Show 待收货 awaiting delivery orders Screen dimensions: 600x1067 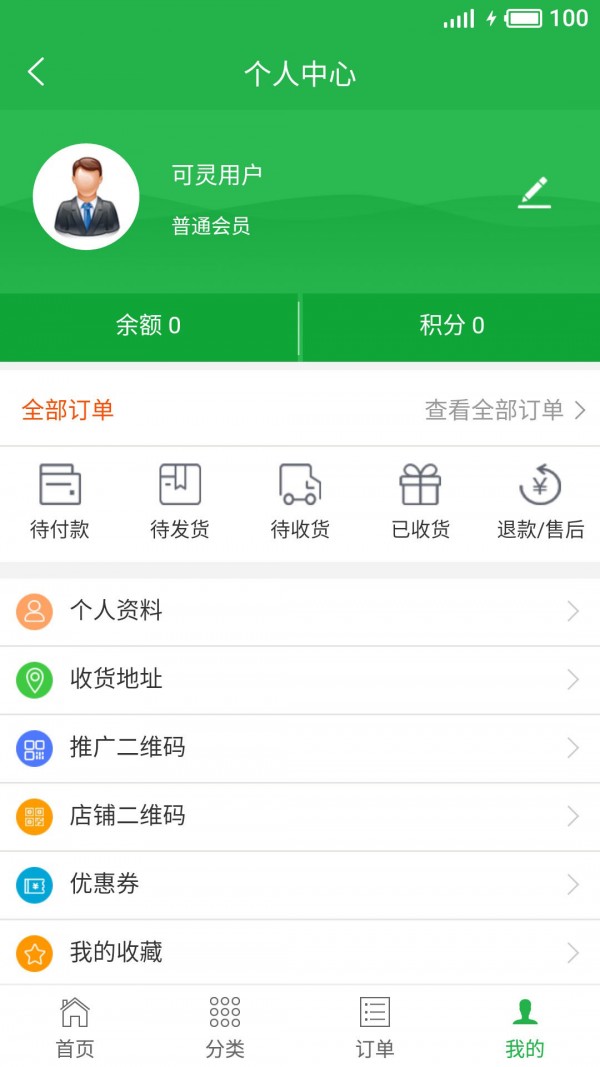tap(300, 501)
